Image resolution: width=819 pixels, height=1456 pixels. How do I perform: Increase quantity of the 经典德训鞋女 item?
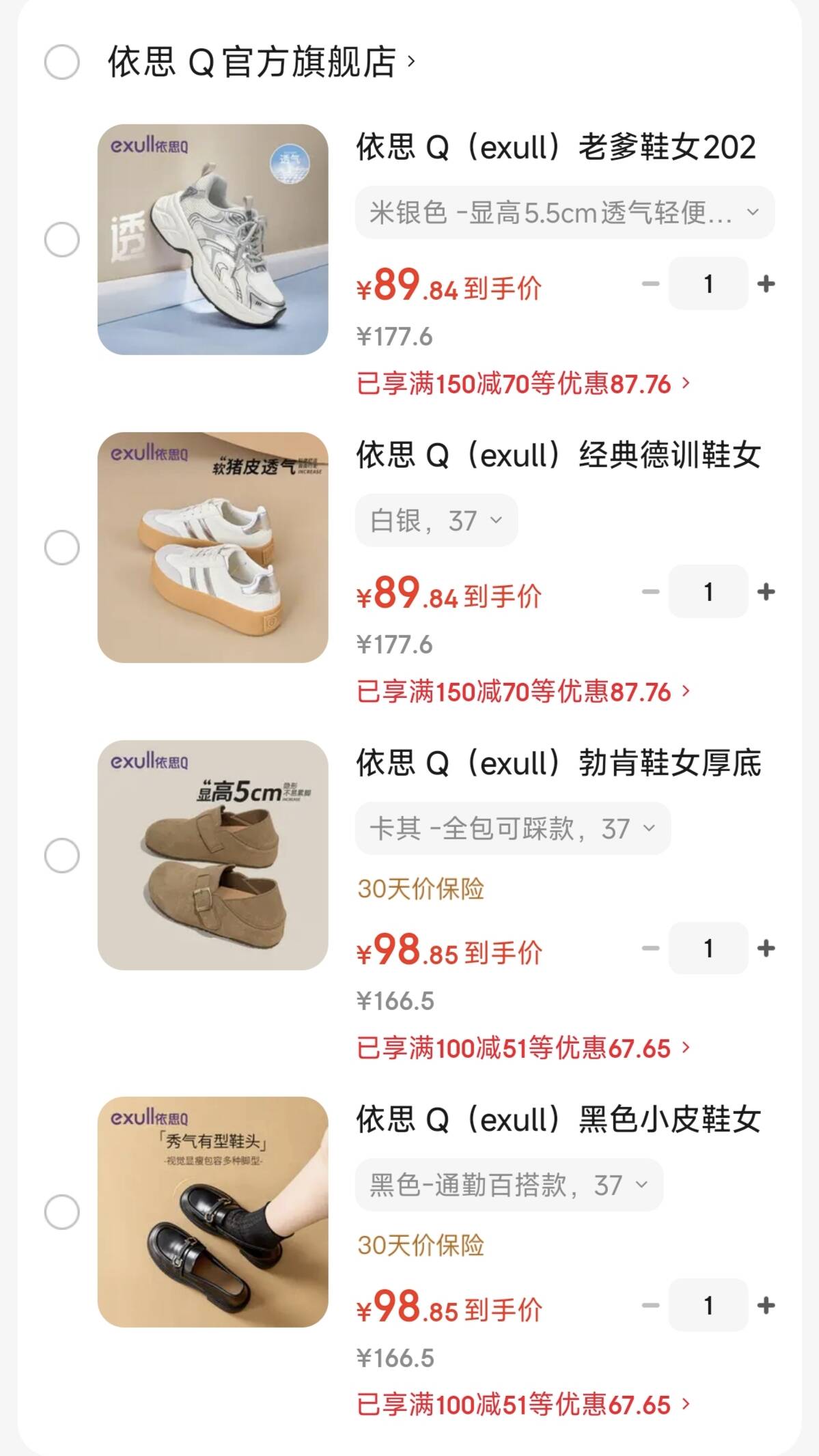pos(766,591)
